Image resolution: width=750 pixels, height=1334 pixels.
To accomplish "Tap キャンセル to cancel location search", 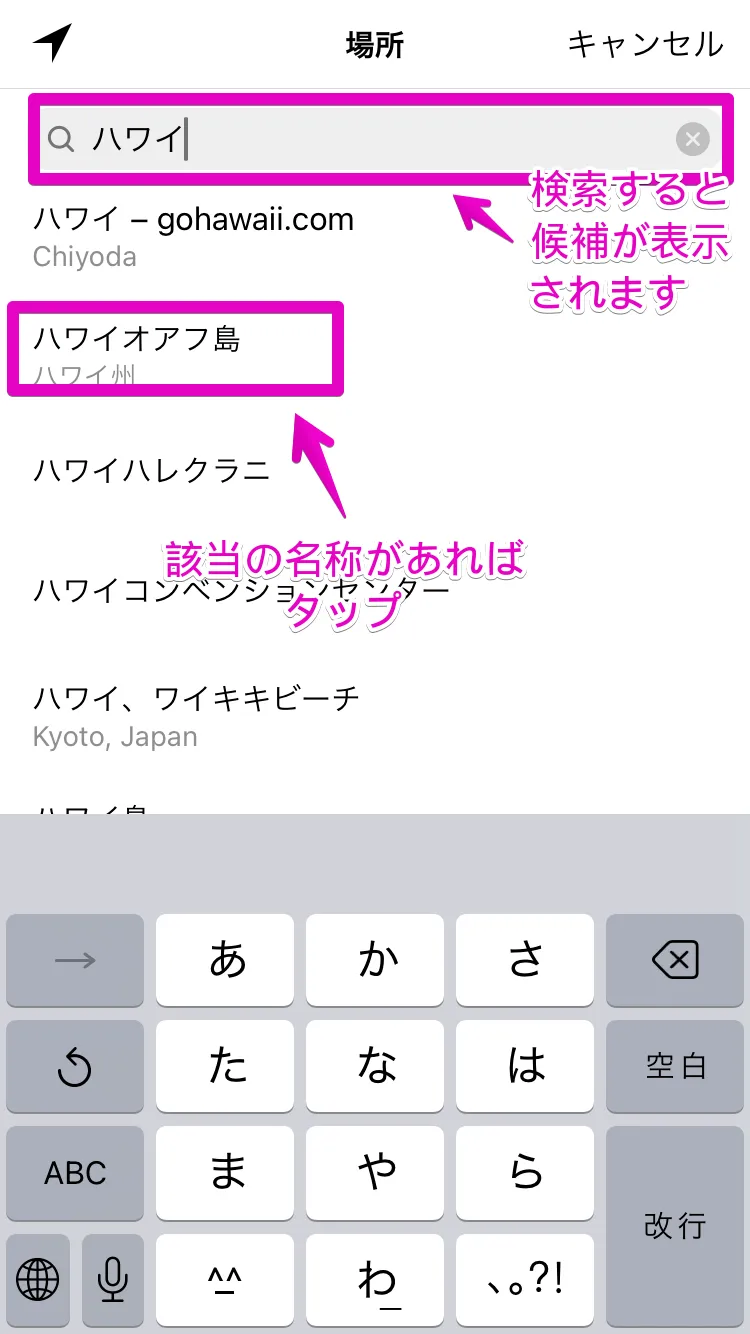I will [x=645, y=45].
